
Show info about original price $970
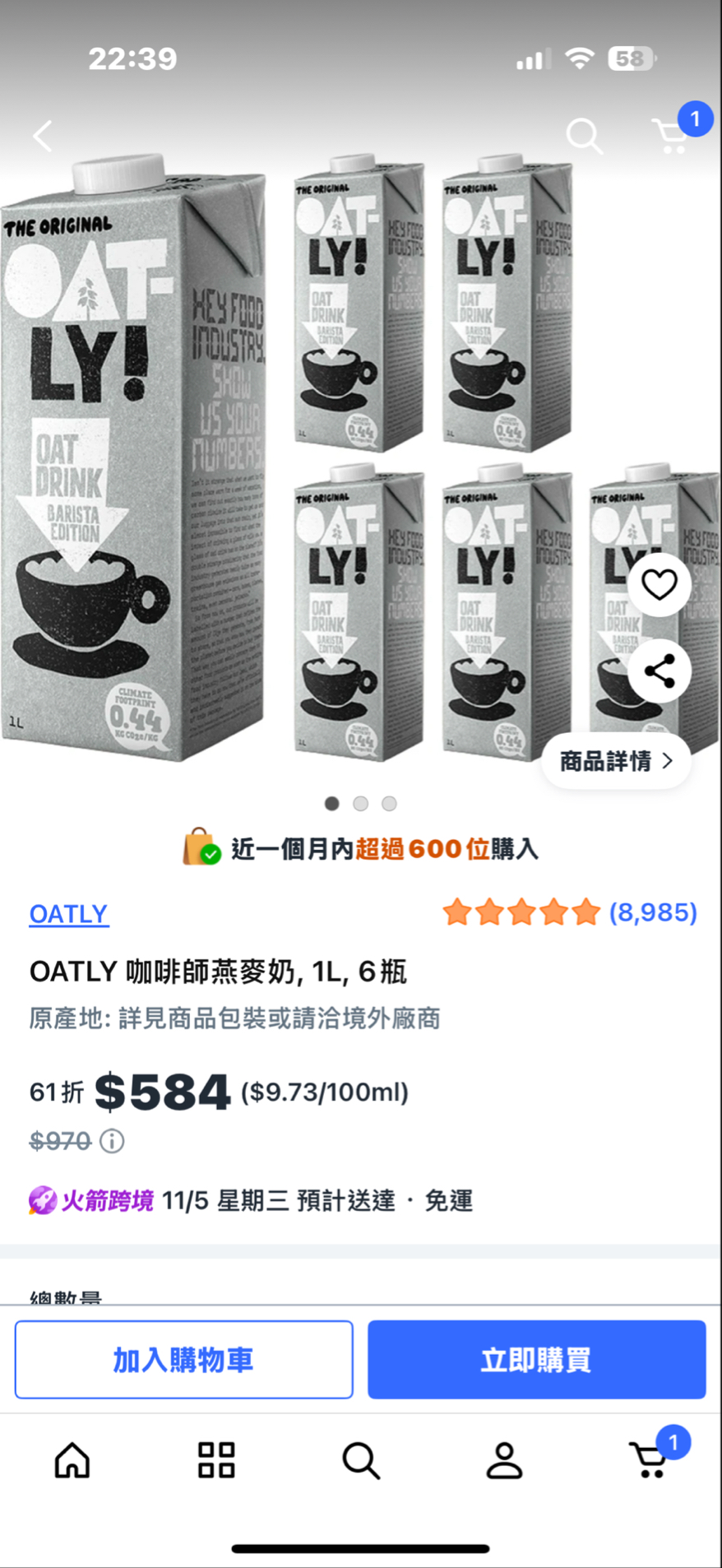click(x=112, y=1141)
